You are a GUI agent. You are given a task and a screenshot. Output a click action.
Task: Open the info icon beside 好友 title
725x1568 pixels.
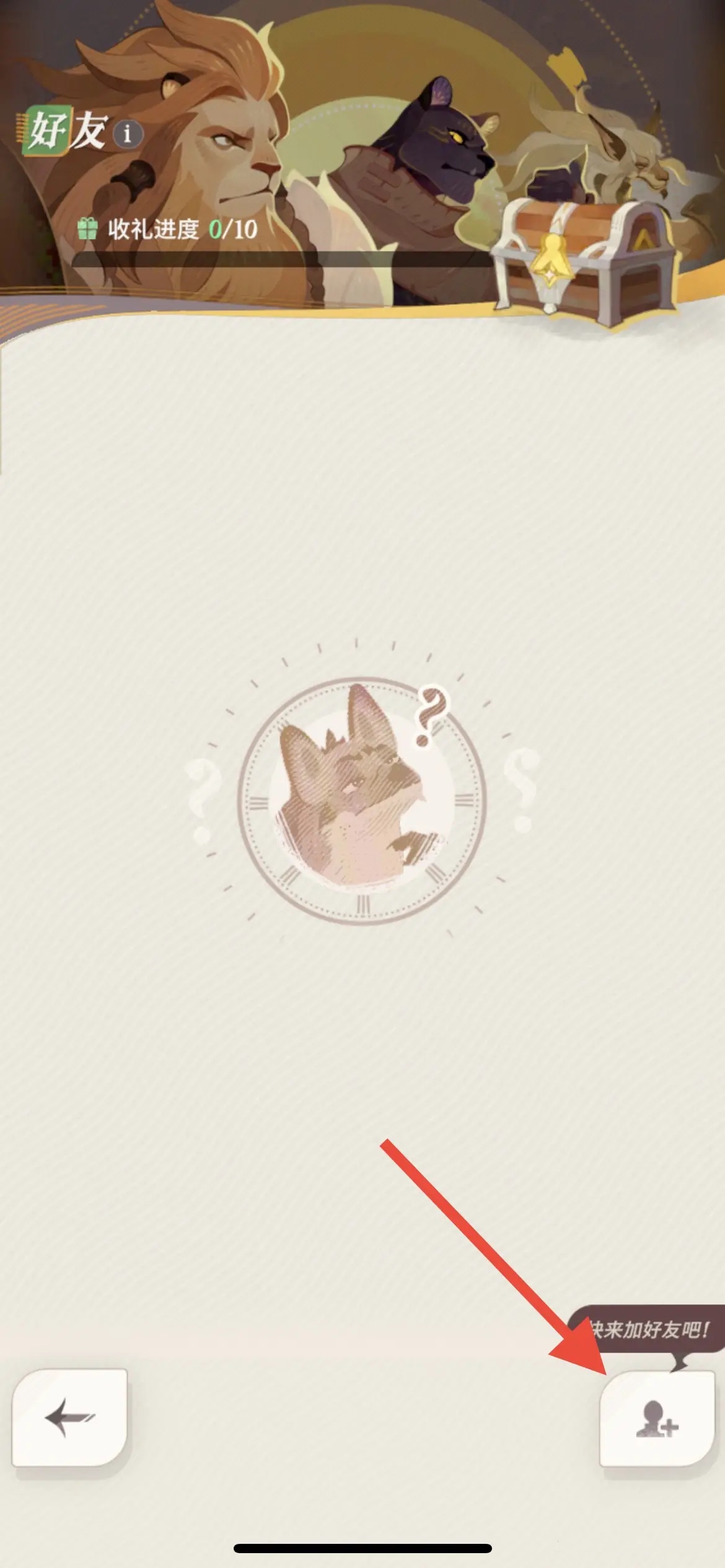click(128, 134)
